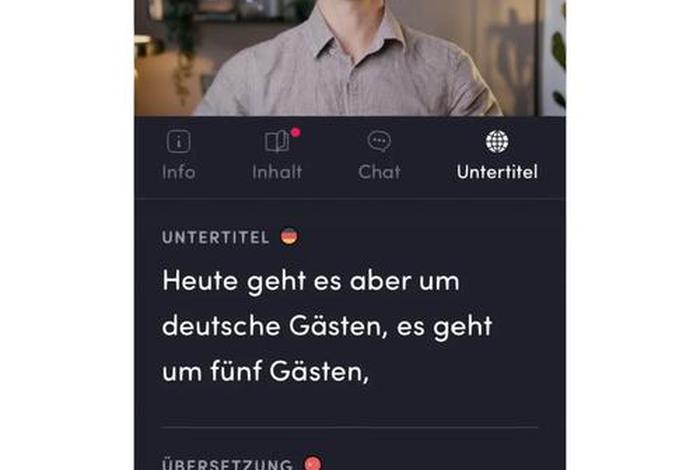Open the Inhalt tab
The width and height of the screenshot is (700, 470).
(x=277, y=155)
